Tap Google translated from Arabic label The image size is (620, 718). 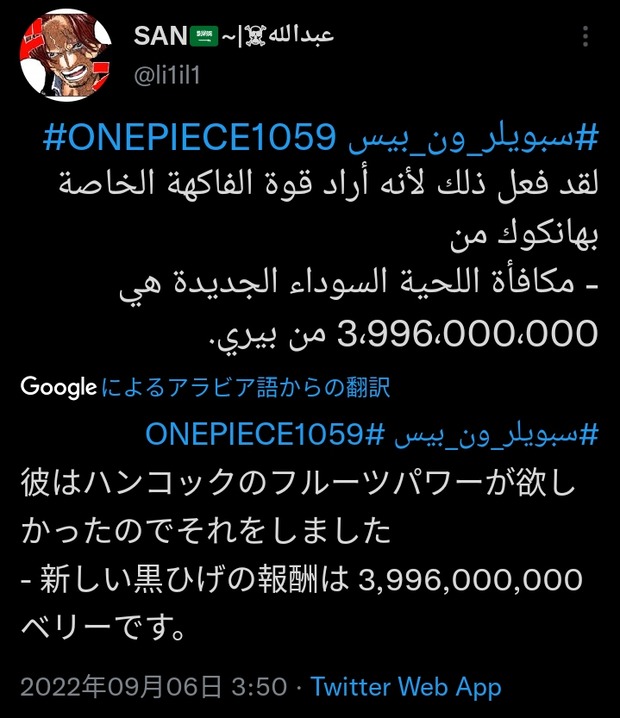(x=204, y=387)
